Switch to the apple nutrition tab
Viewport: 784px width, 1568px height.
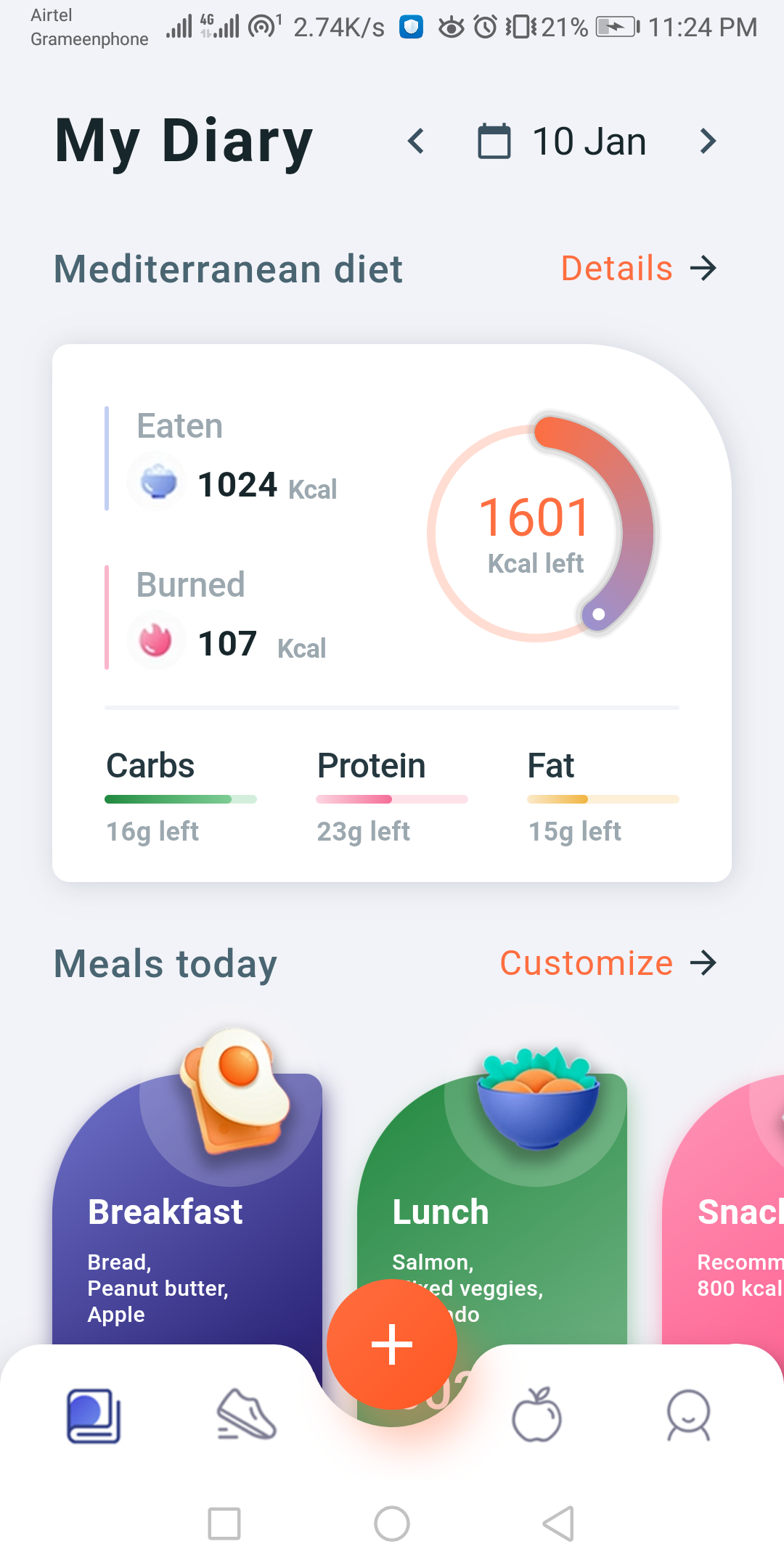pos(536,1414)
